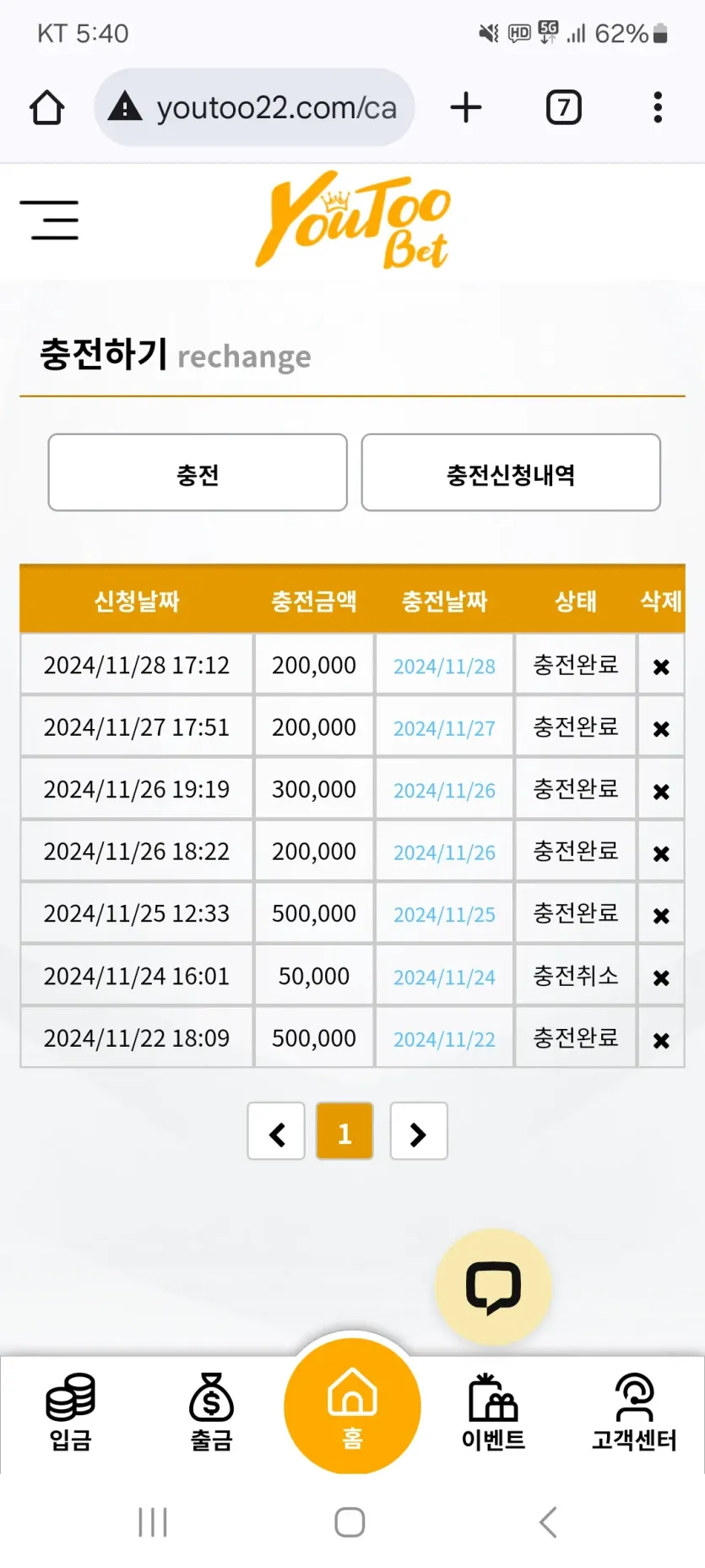The height and width of the screenshot is (1568, 705).
Task: Tap the browser home icon
Action: pos(47,107)
